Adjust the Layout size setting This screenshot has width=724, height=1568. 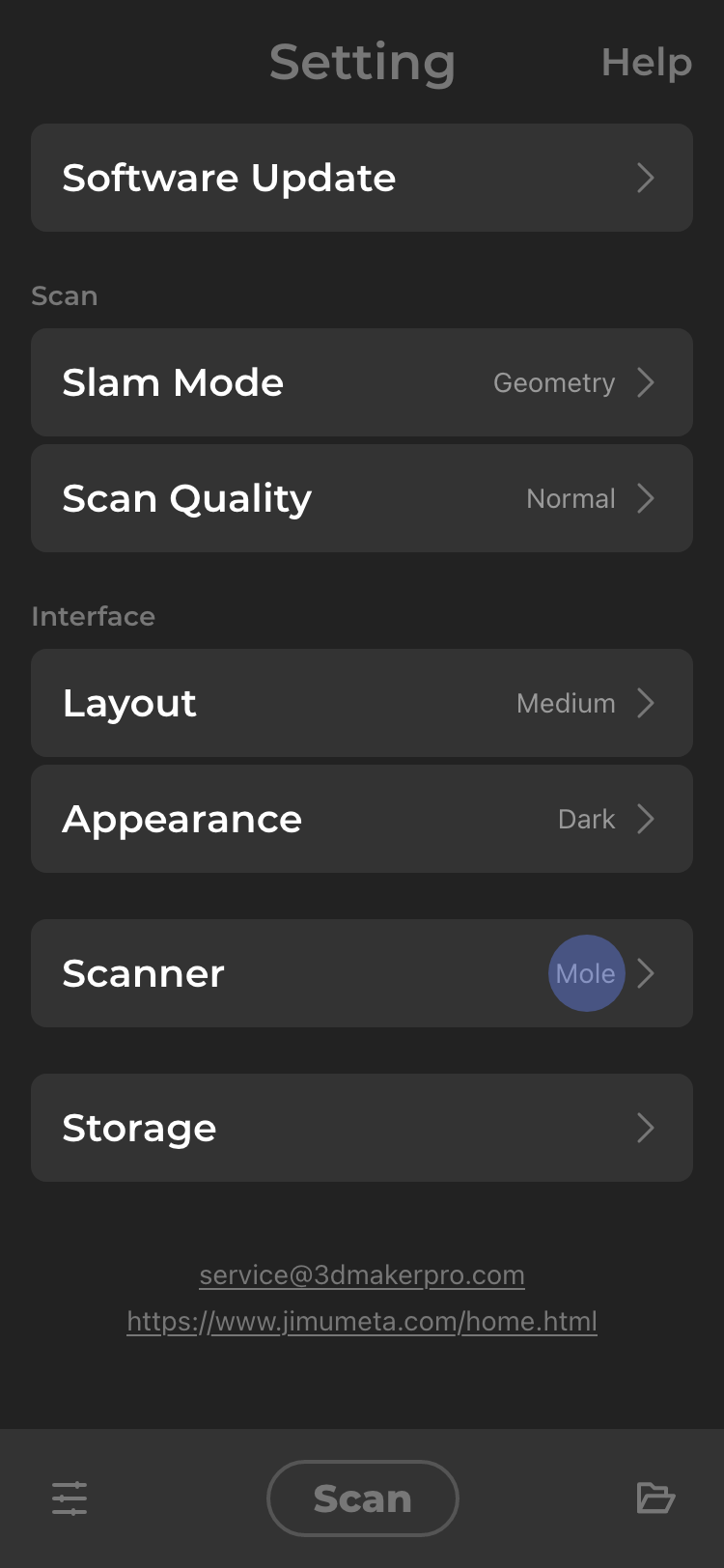click(x=361, y=703)
